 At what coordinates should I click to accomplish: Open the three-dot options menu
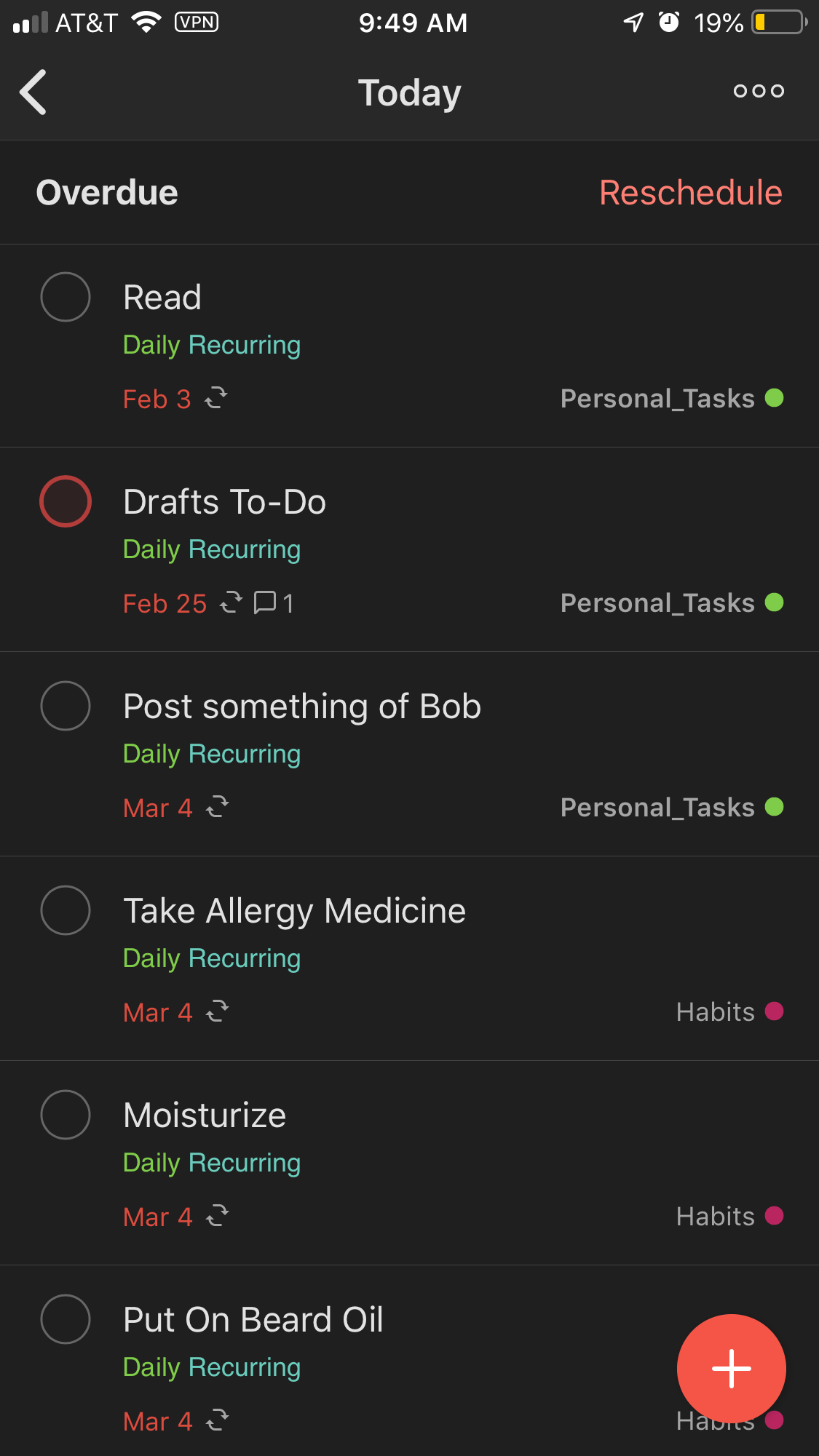click(x=759, y=91)
